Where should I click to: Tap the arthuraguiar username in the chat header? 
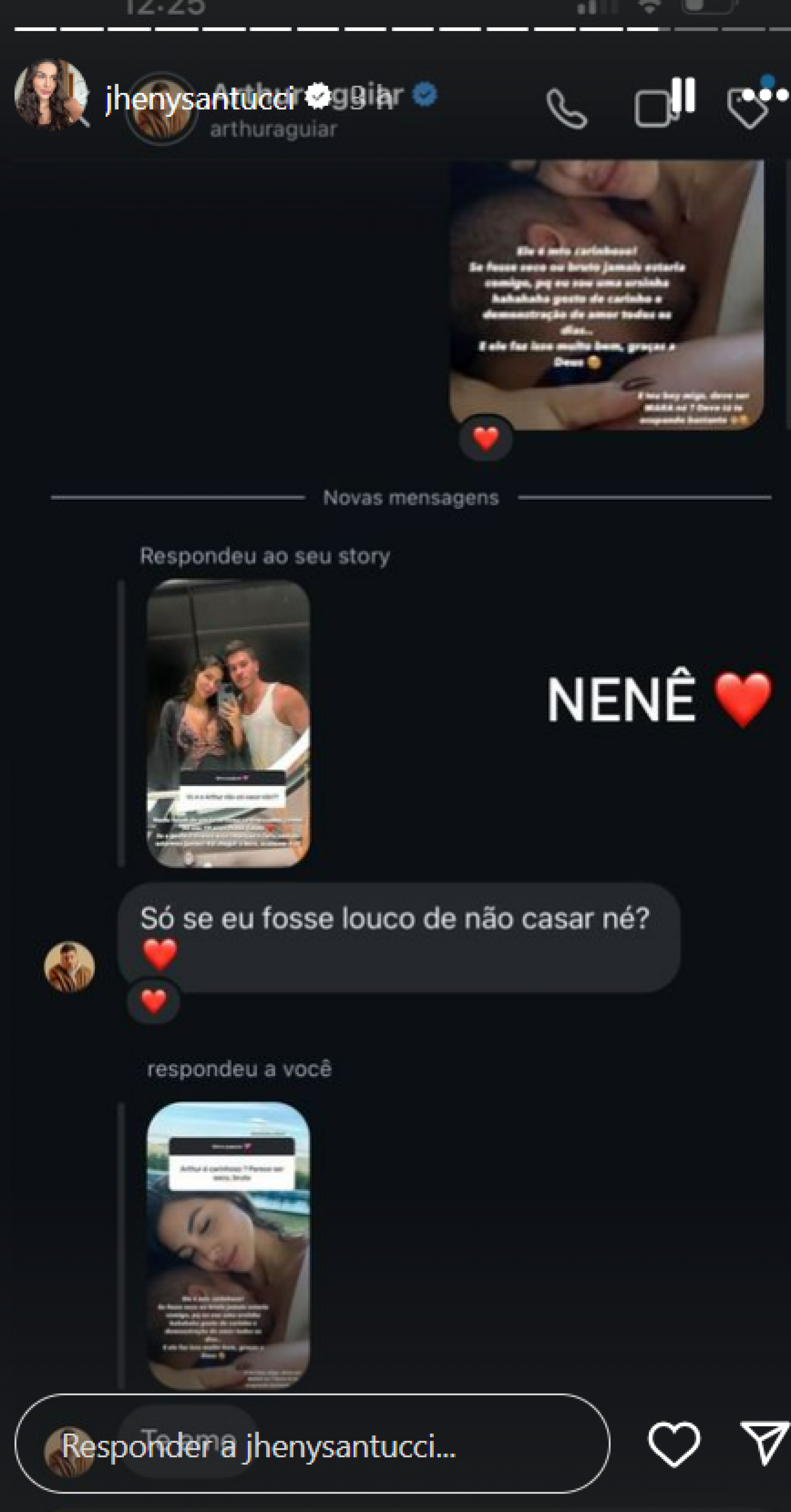[x=272, y=130]
